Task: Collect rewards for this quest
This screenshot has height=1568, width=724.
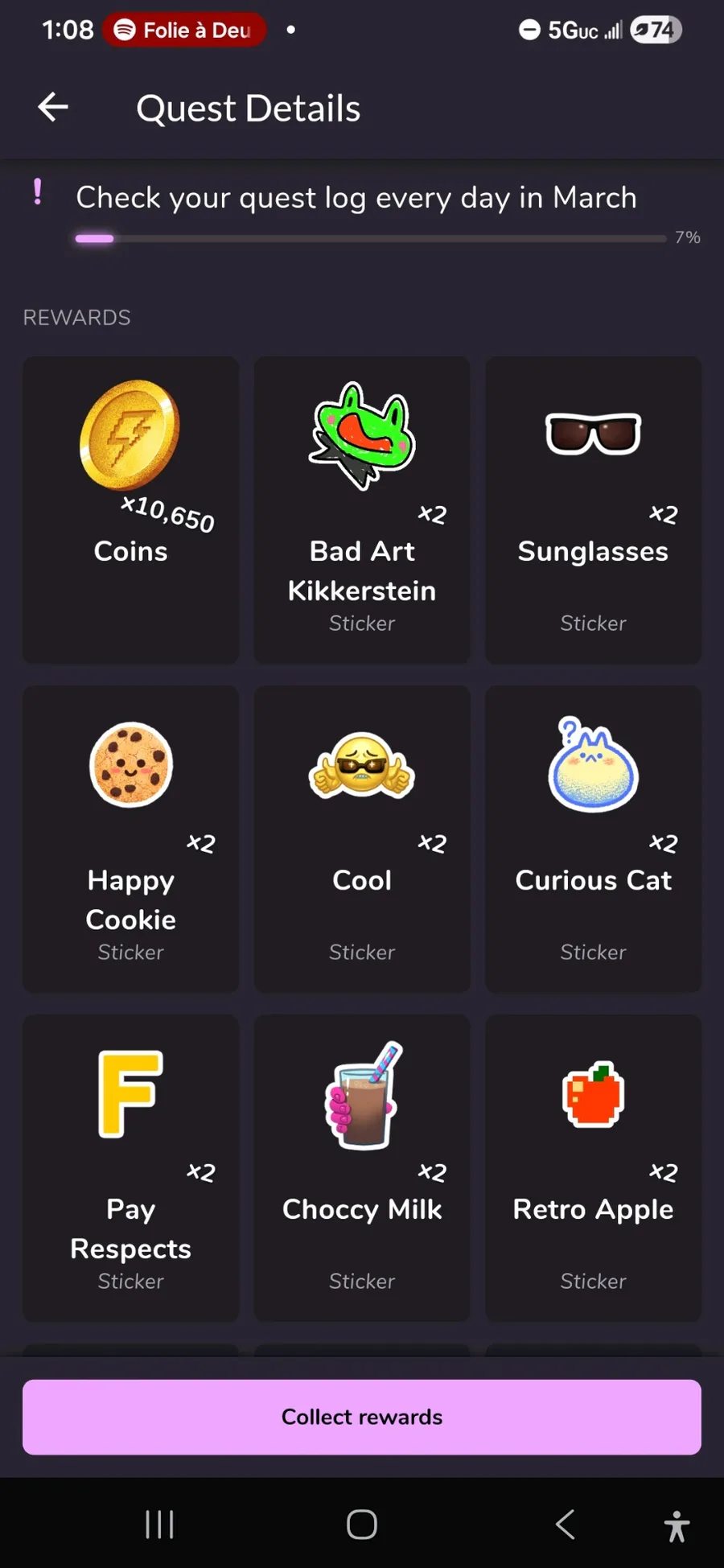Action: (x=362, y=1417)
